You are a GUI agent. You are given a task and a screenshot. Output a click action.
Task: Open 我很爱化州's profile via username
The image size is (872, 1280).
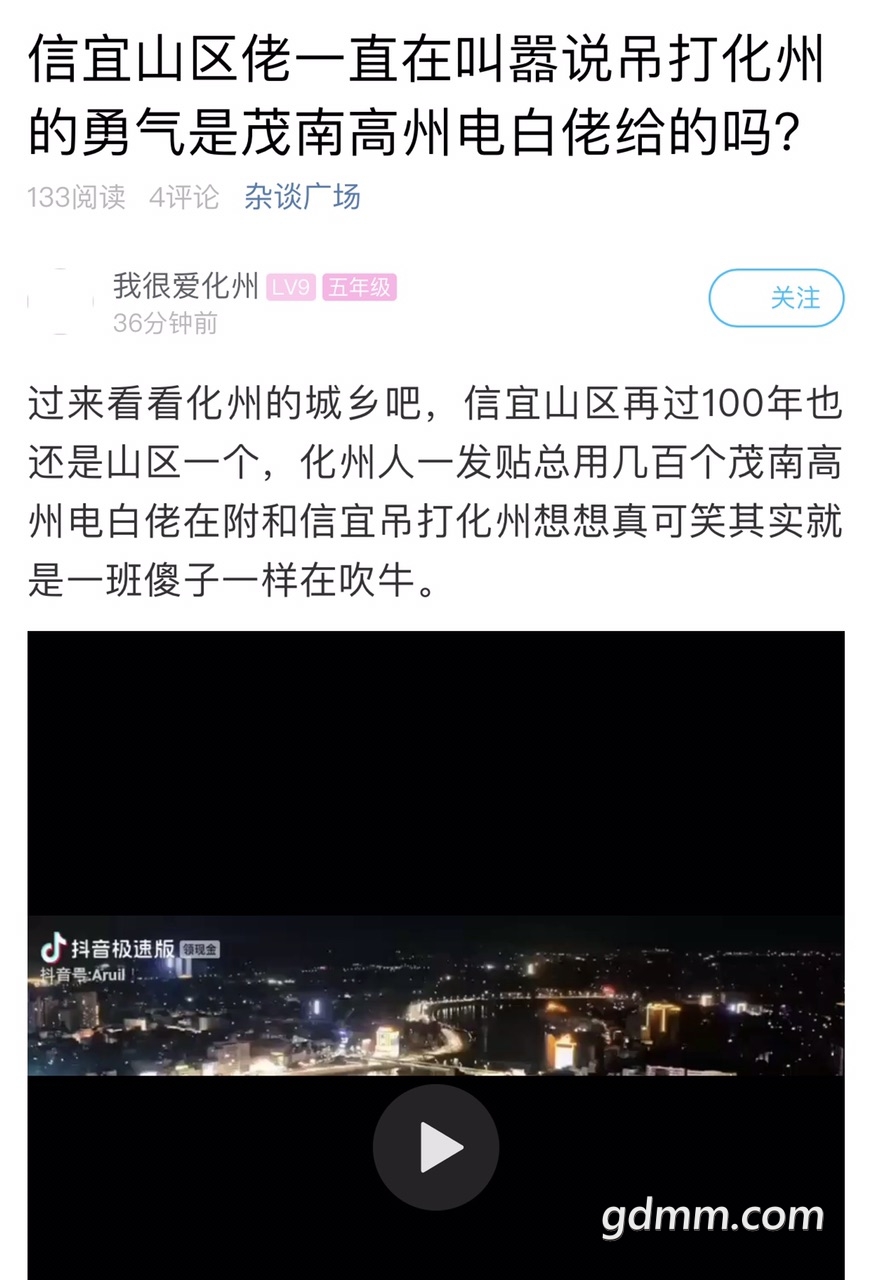tap(185, 287)
